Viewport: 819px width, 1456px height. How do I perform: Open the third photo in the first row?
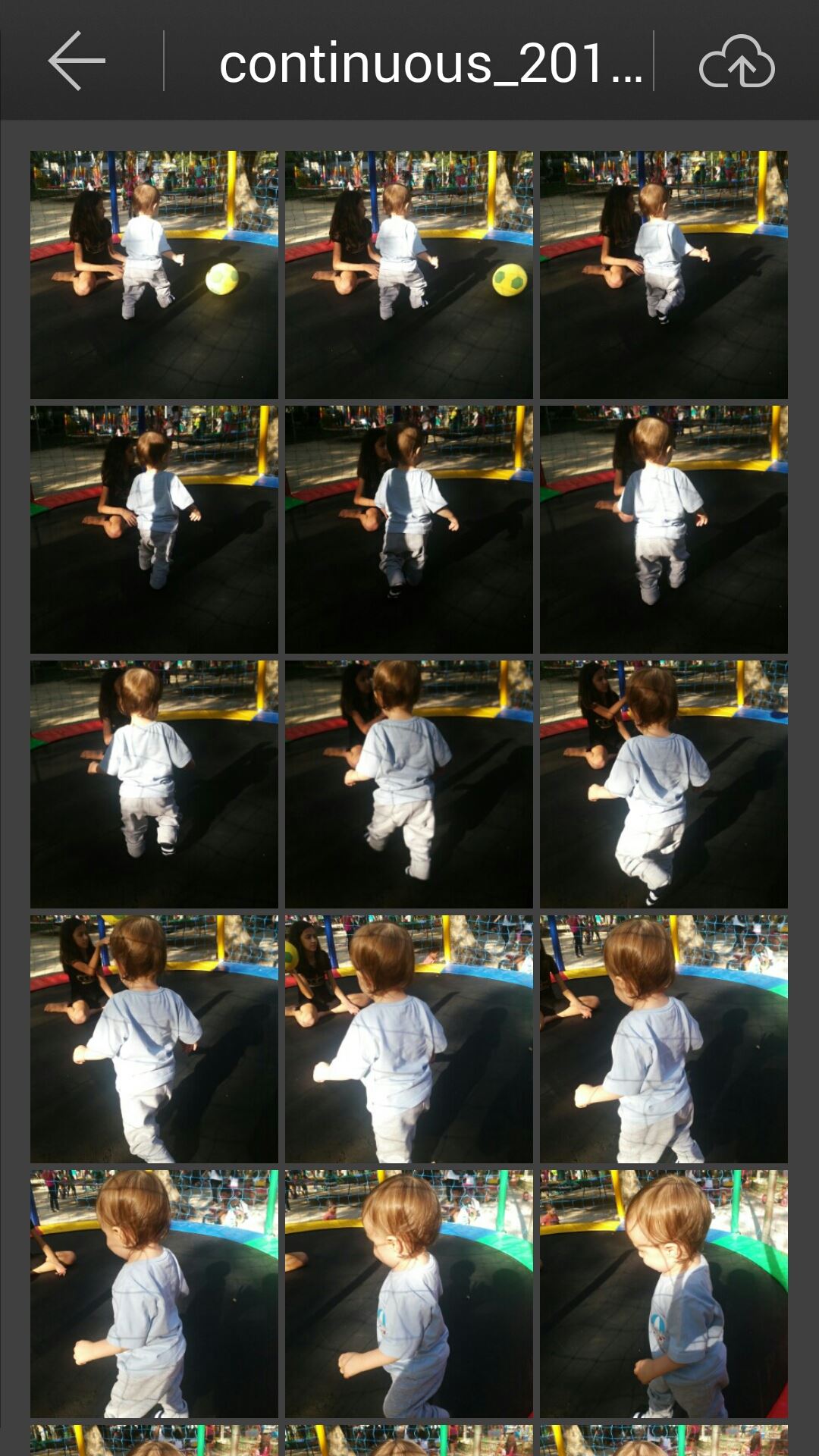click(x=664, y=275)
